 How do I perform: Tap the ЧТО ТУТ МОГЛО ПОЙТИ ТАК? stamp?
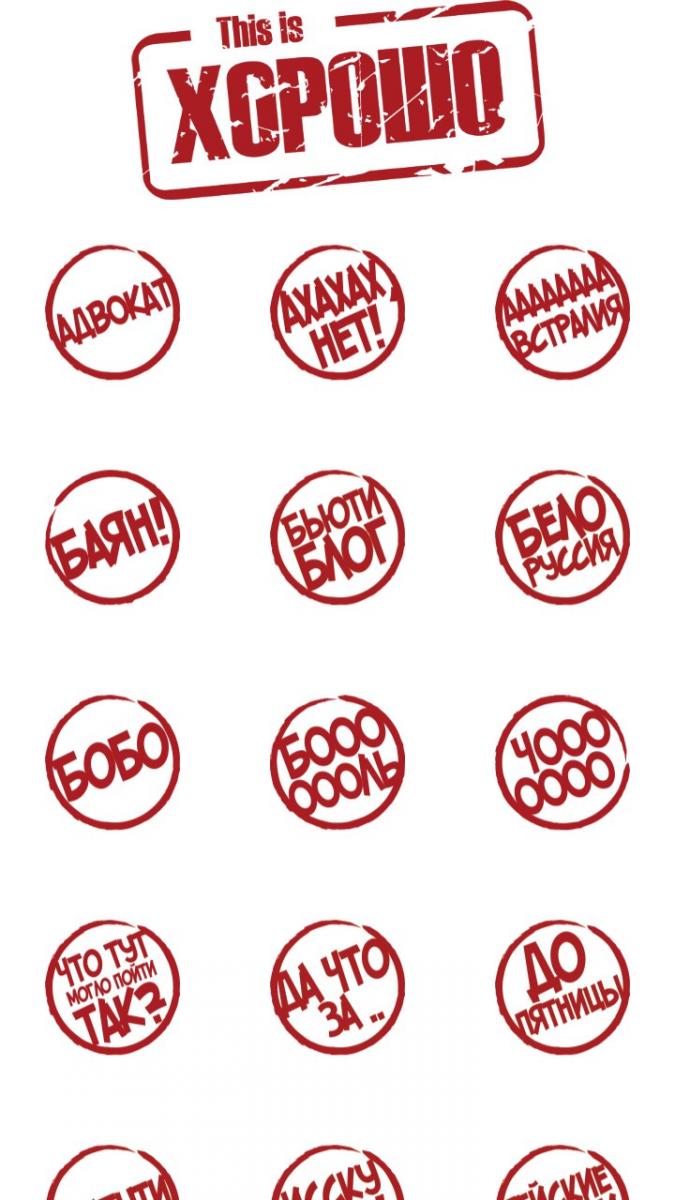pos(112,987)
